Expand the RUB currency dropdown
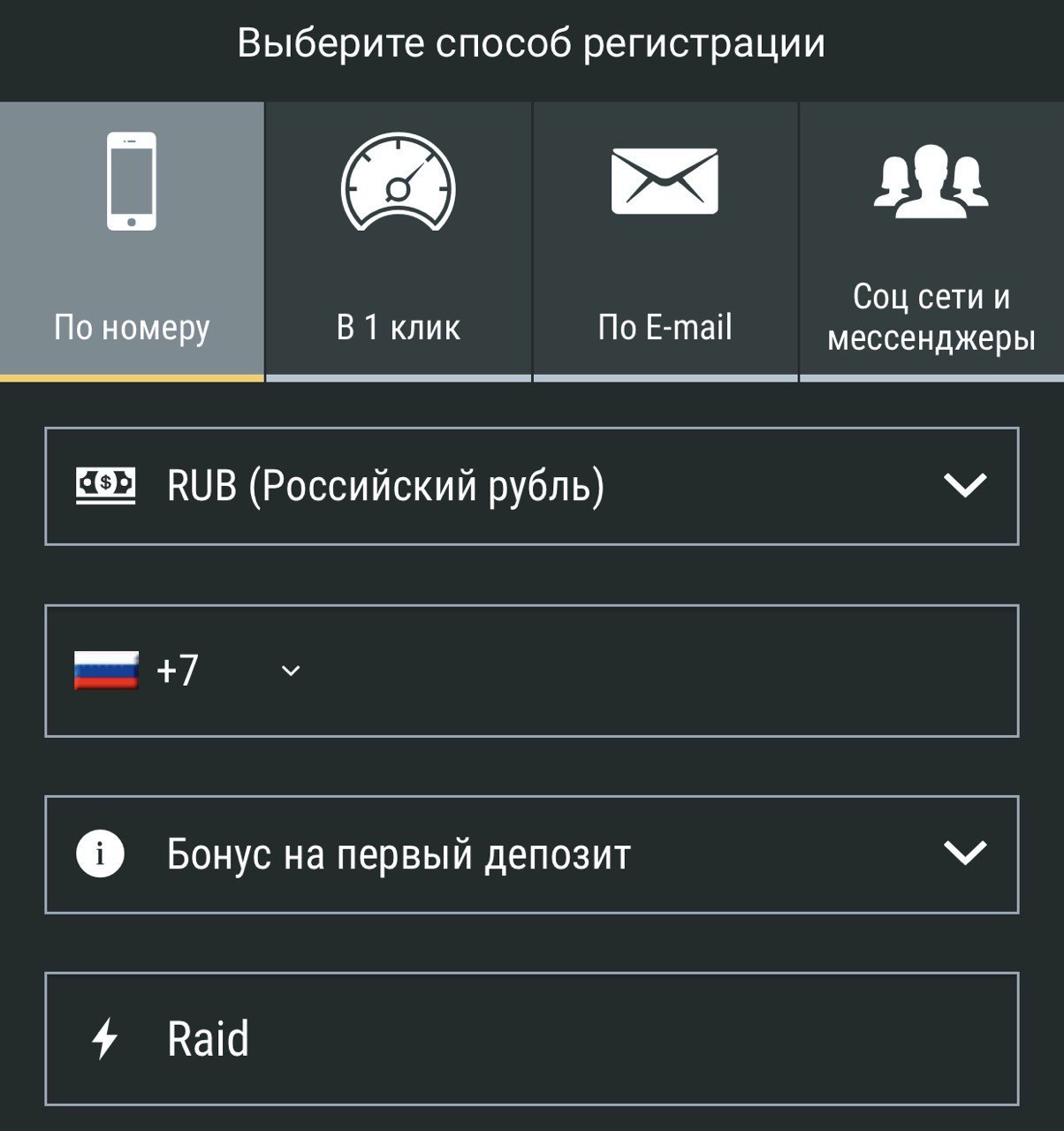The image size is (1064, 1131). [531, 486]
